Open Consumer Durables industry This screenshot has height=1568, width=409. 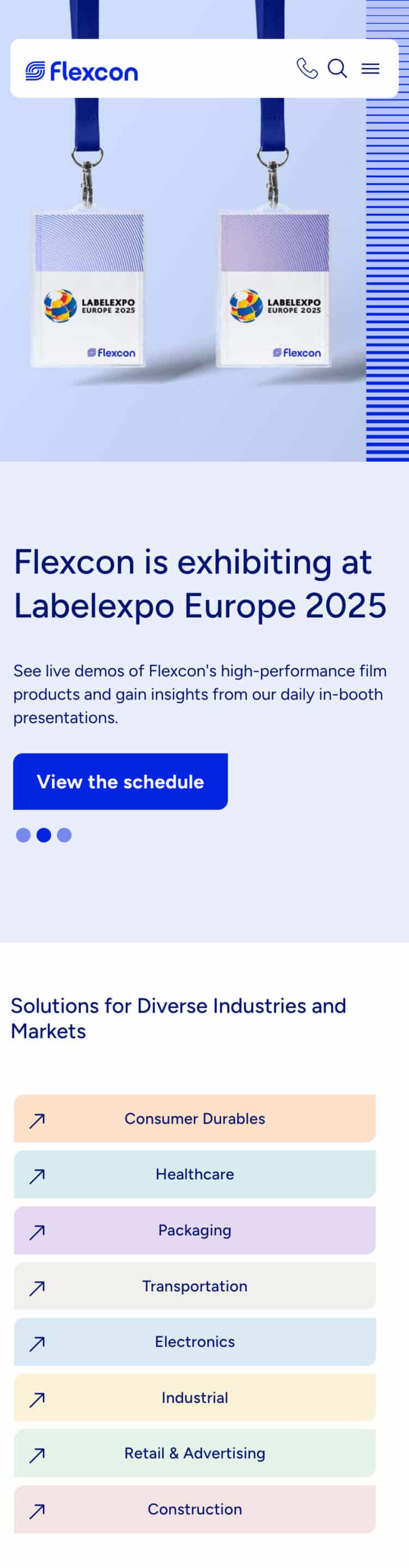(x=194, y=1118)
